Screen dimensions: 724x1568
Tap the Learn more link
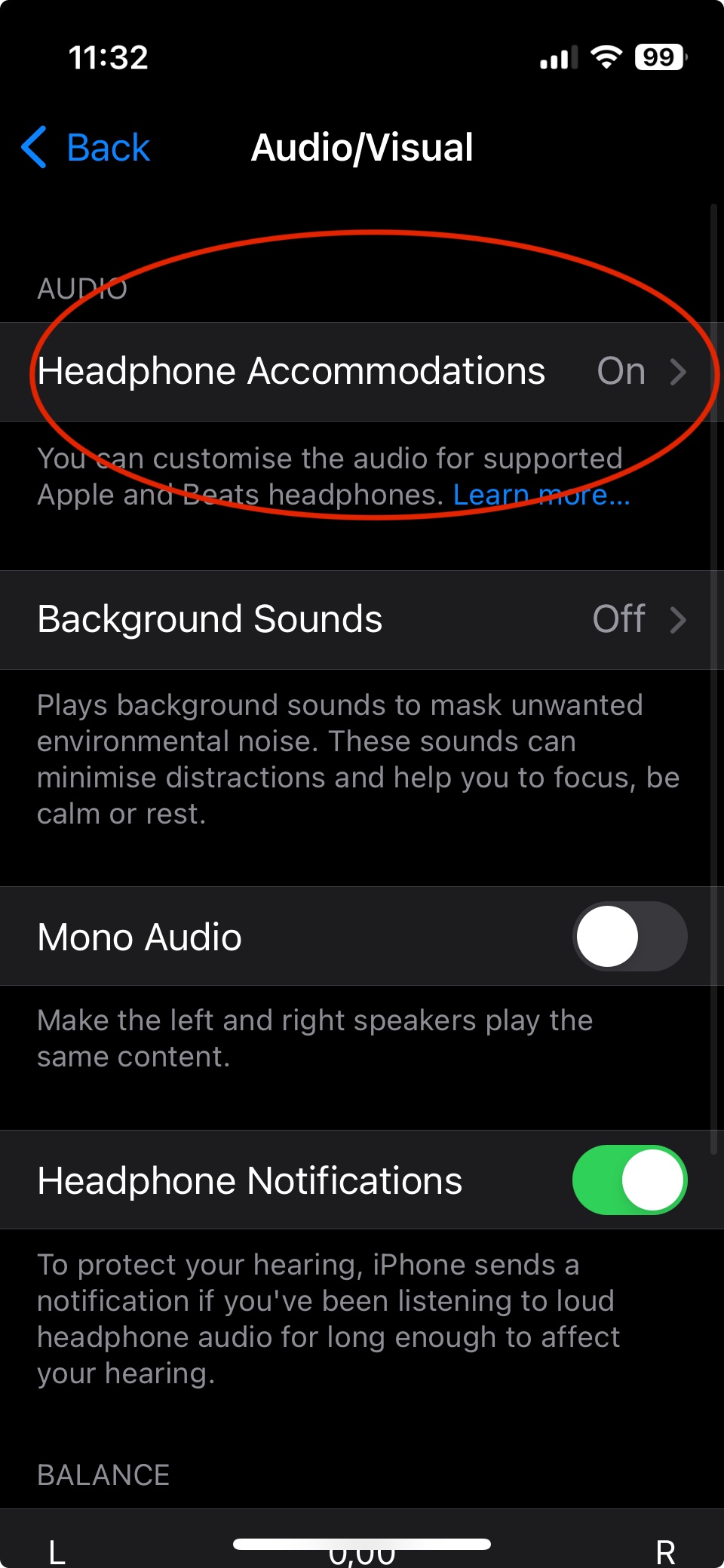point(541,495)
